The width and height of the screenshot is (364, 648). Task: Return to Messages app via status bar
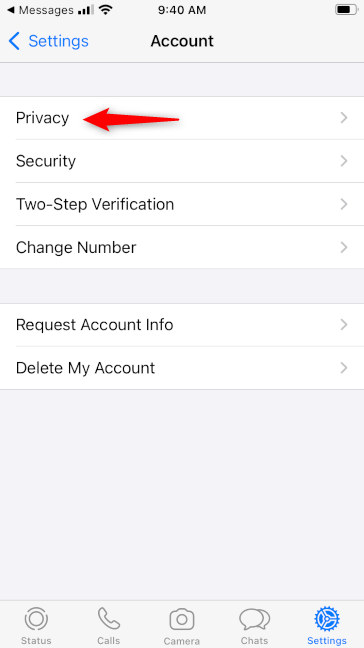39,10
